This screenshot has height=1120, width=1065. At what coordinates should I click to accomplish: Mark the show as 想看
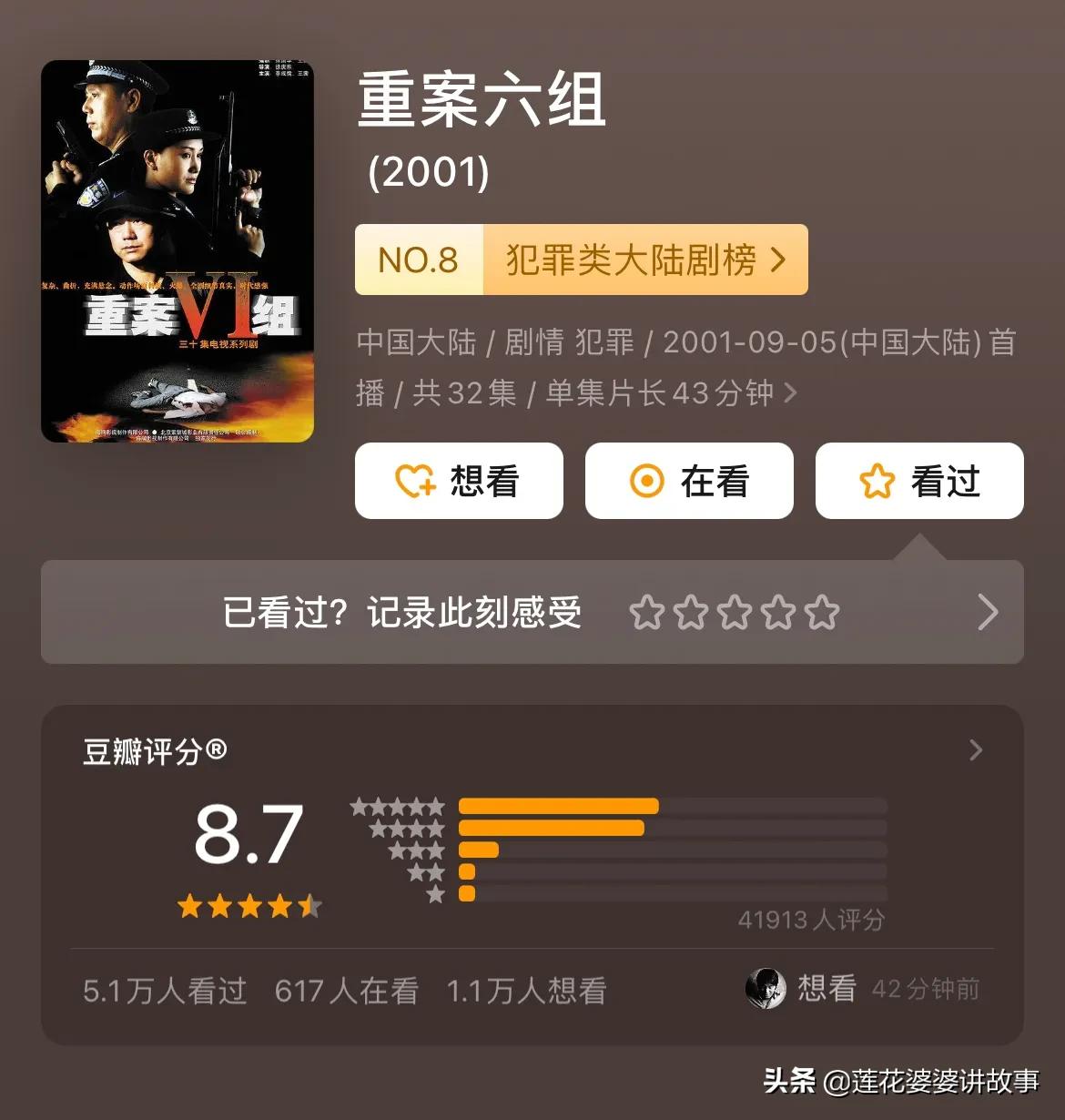click(x=459, y=482)
